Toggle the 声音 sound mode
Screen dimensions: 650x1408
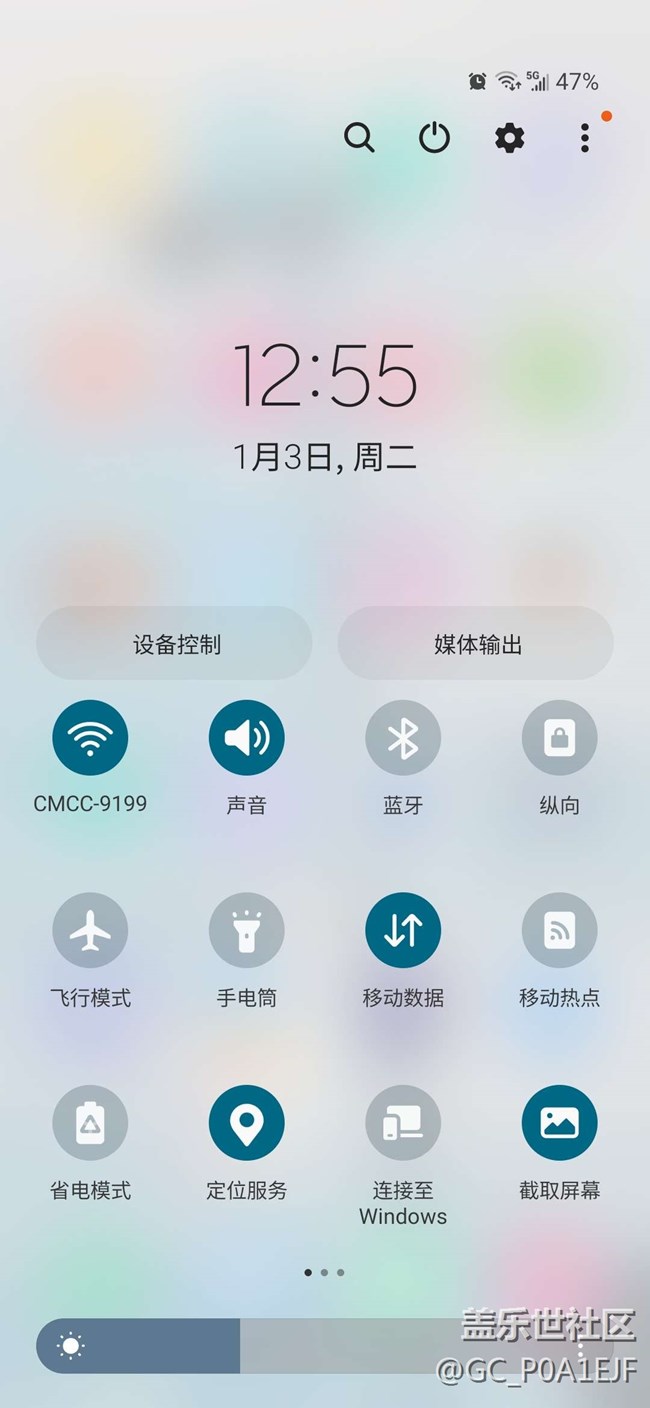[246, 738]
